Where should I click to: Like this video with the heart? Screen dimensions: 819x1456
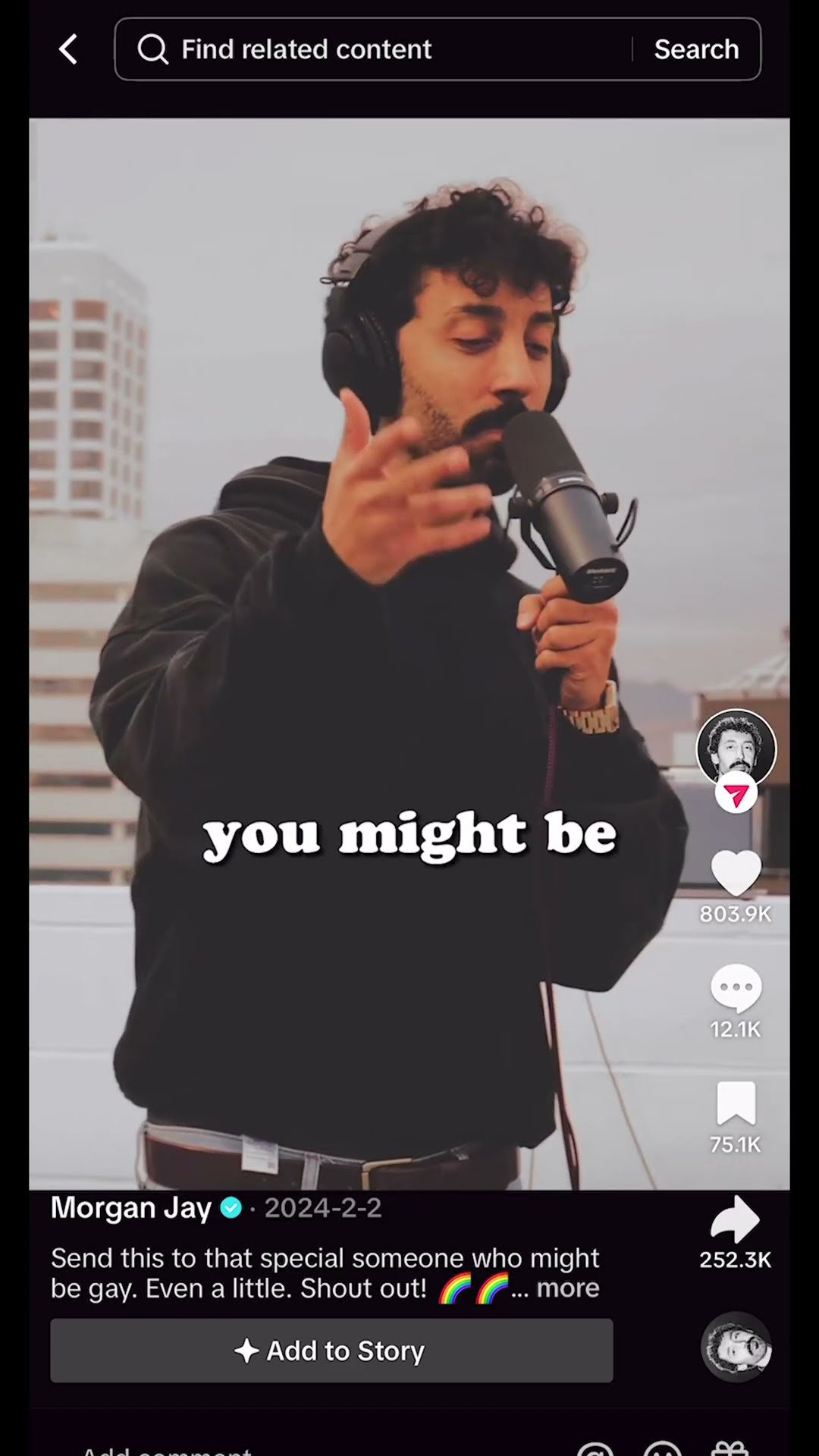[736, 874]
